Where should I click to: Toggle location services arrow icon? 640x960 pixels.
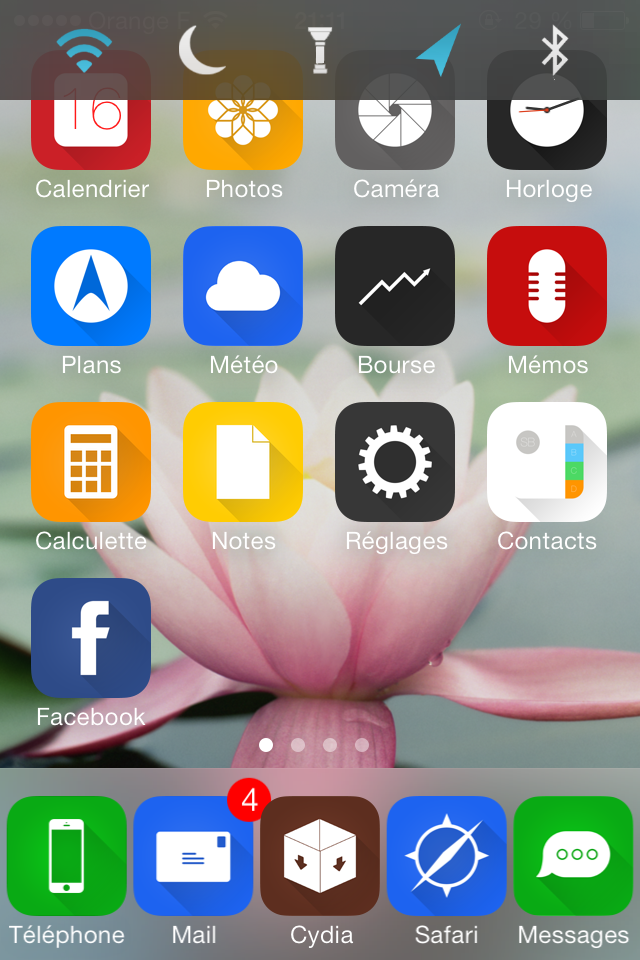[x=438, y=50]
